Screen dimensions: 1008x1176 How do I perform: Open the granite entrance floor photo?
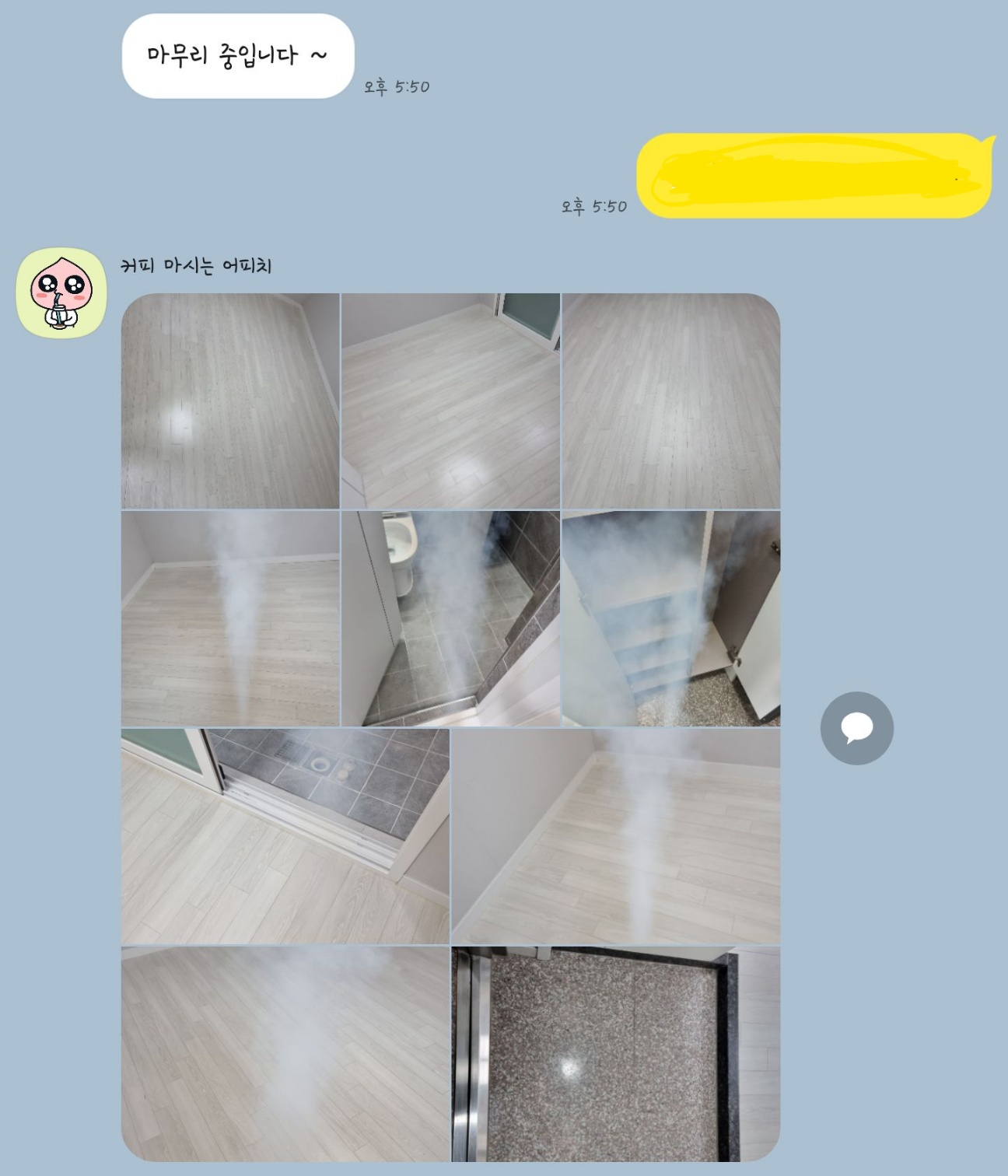(x=615, y=1053)
